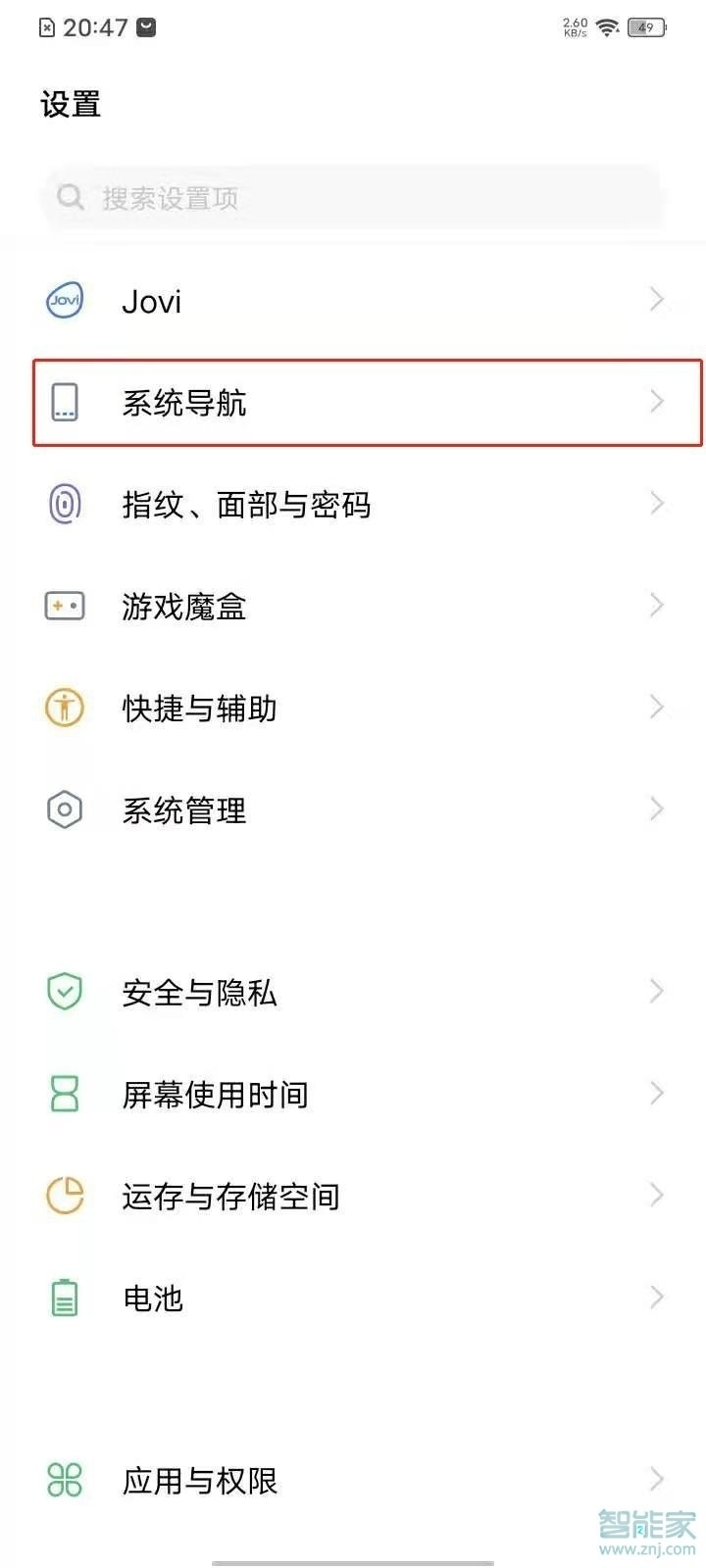Screen dimensions: 706x1568
Task: Expand the chevron beside 电池
Action: [658, 1297]
